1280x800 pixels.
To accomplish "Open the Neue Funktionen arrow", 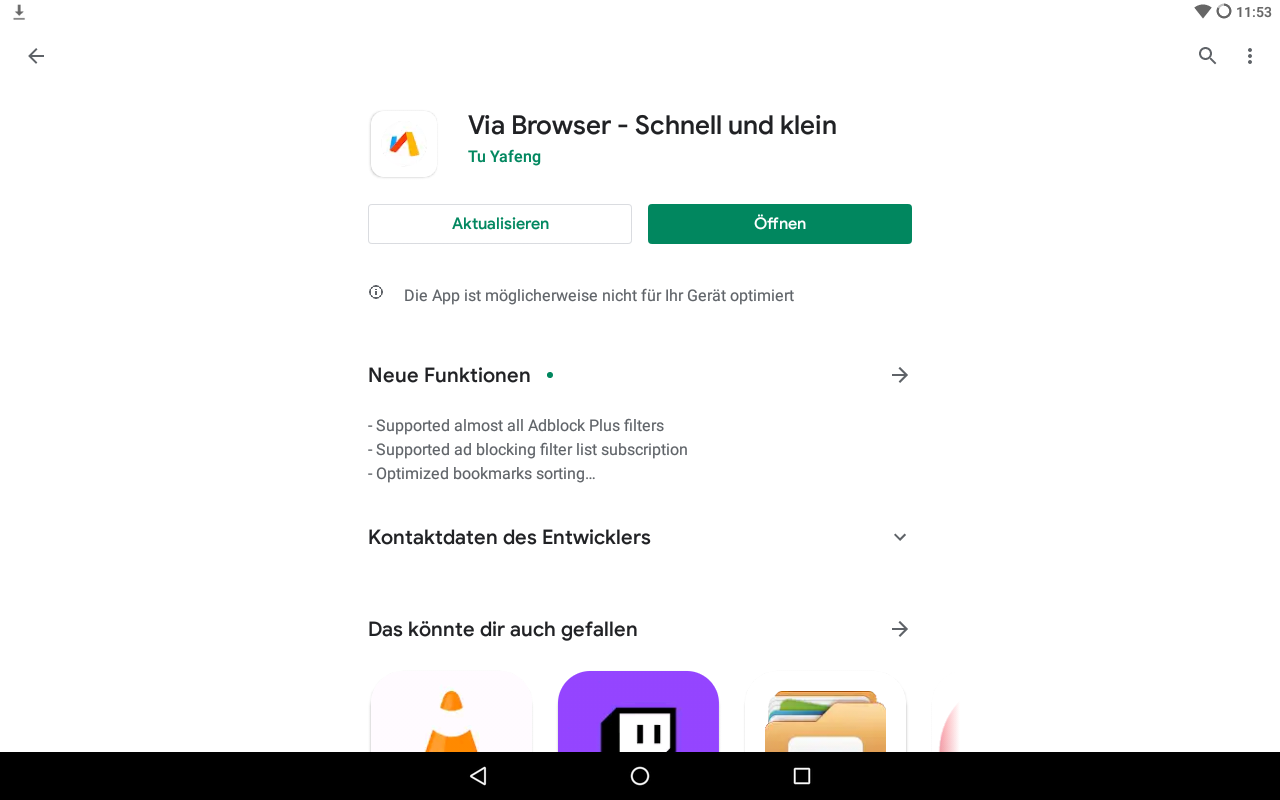I will coord(899,375).
